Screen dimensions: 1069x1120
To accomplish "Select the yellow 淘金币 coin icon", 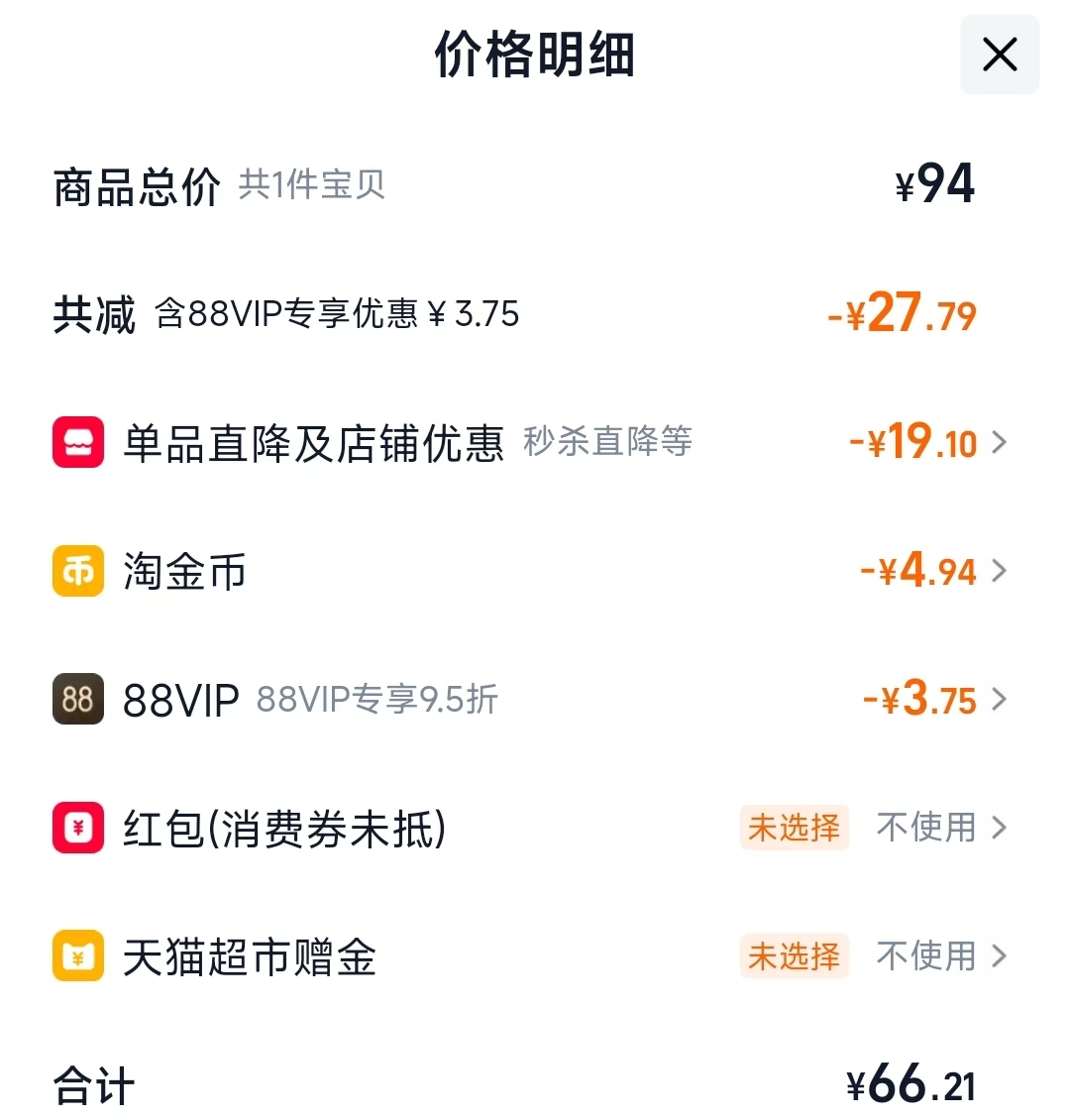I will coord(77,571).
